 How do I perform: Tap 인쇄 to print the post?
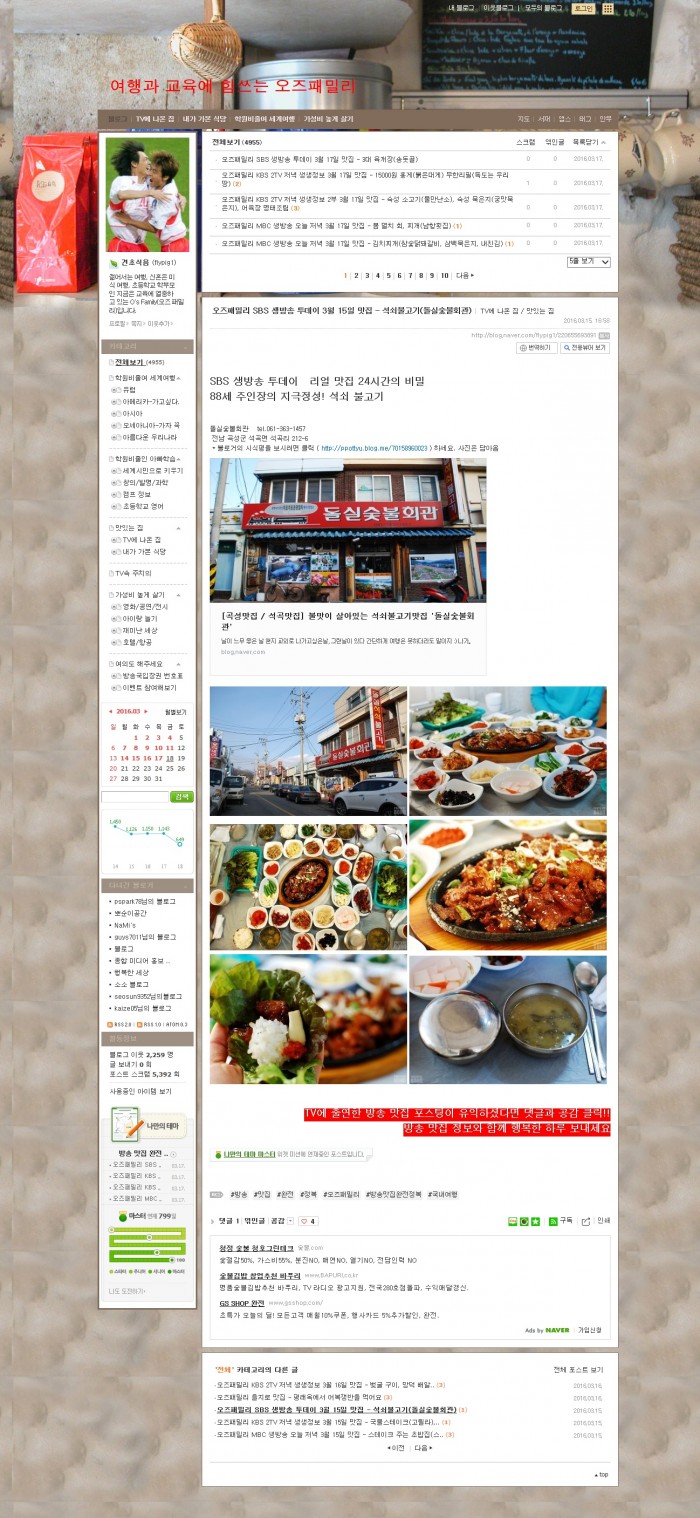(603, 1221)
